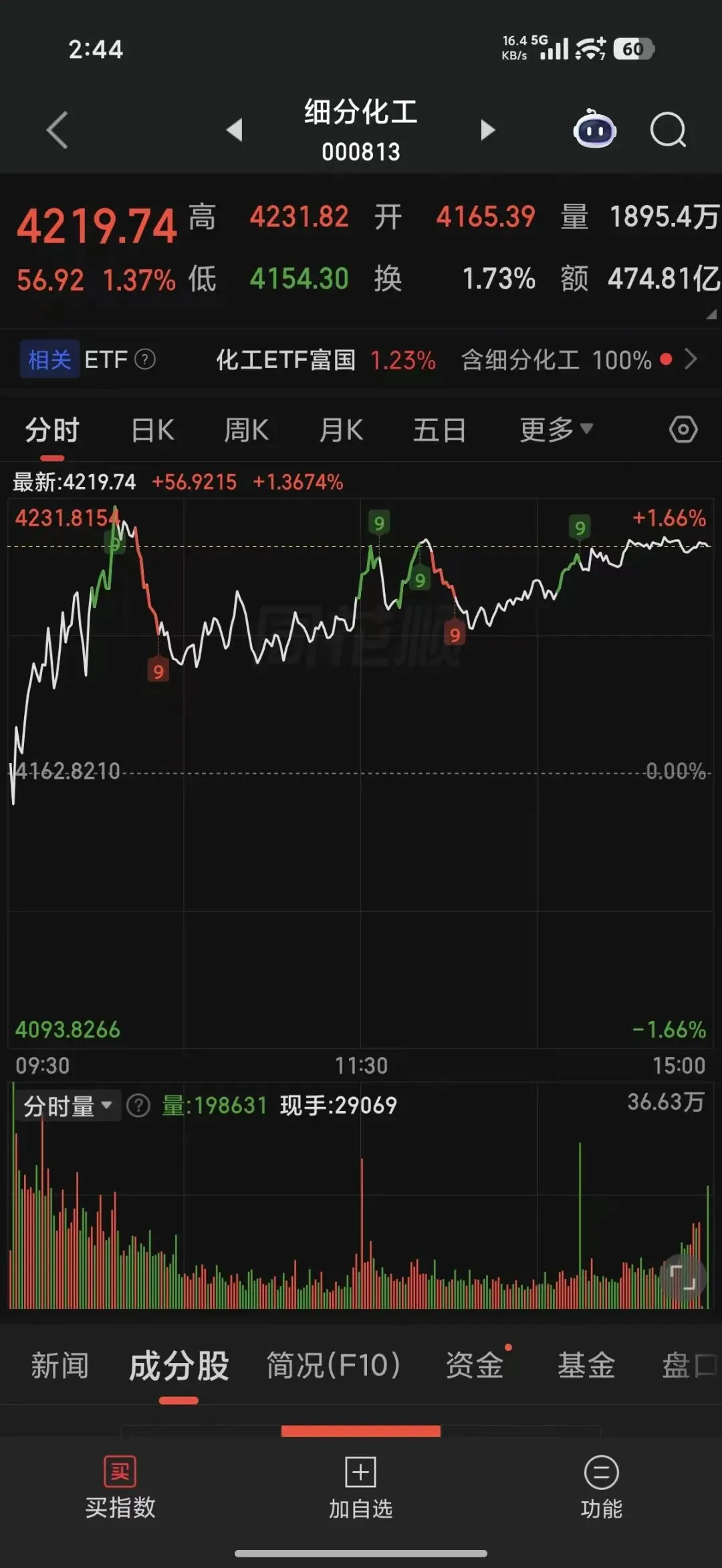Switch to the 周K chart
The height and width of the screenshot is (1568, 722).
[x=246, y=430]
